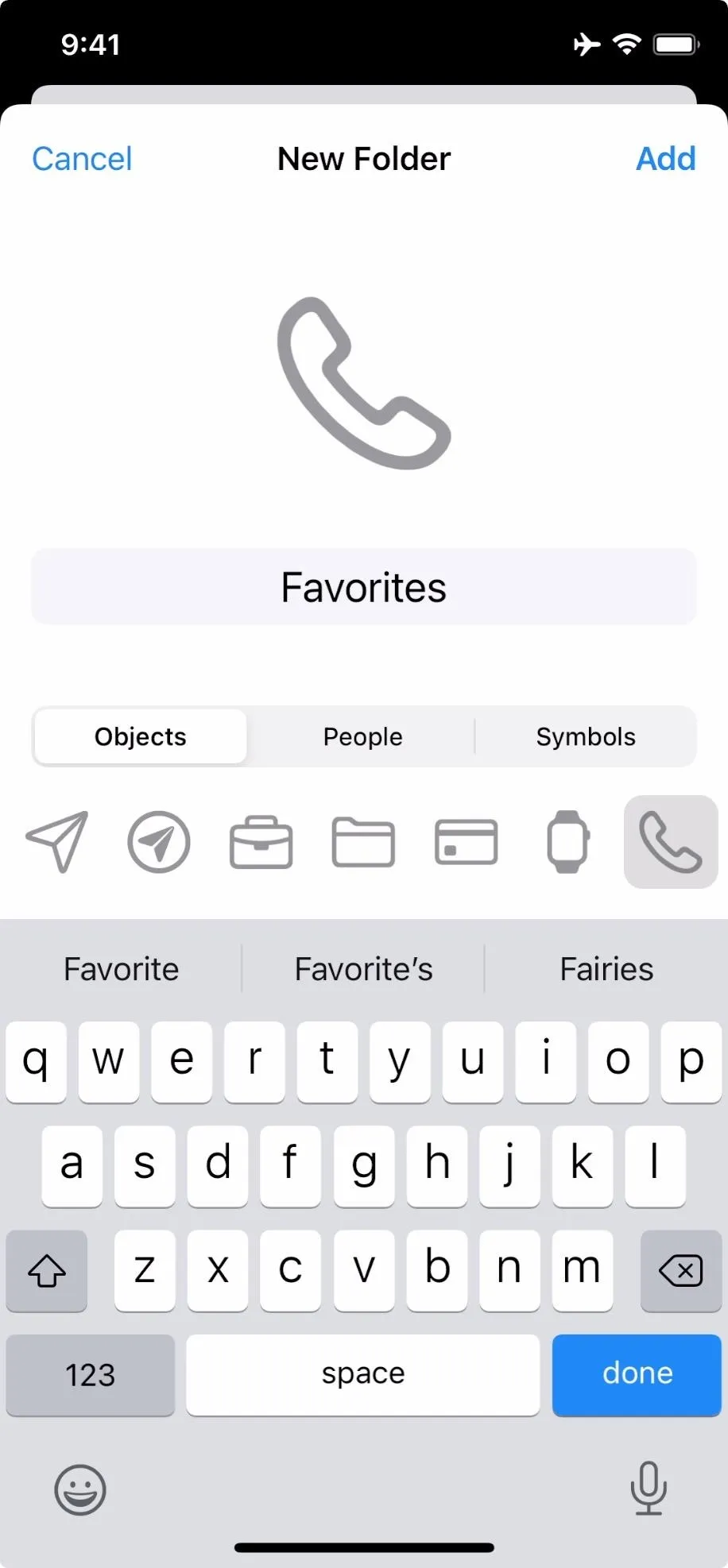
Task: Use the keyboard suggestion "Favorite"
Action: (x=121, y=969)
